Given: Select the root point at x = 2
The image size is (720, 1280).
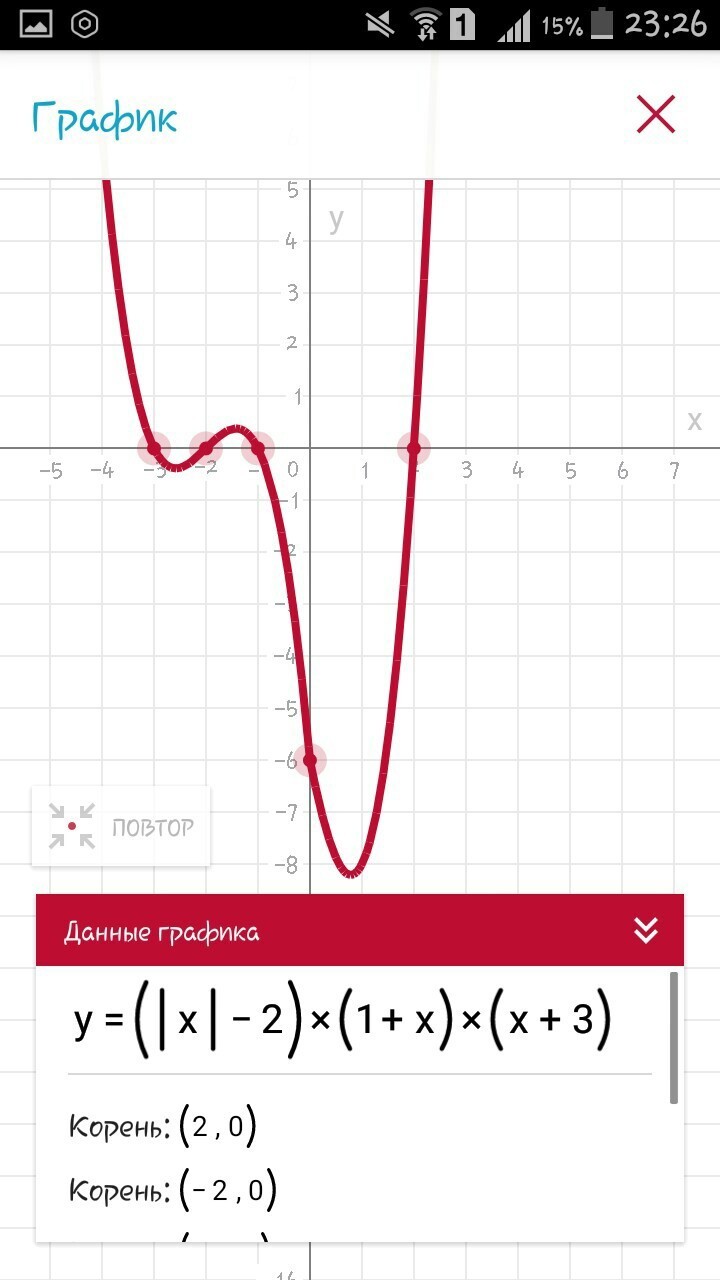Looking at the screenshot, I should click(413, 448).
